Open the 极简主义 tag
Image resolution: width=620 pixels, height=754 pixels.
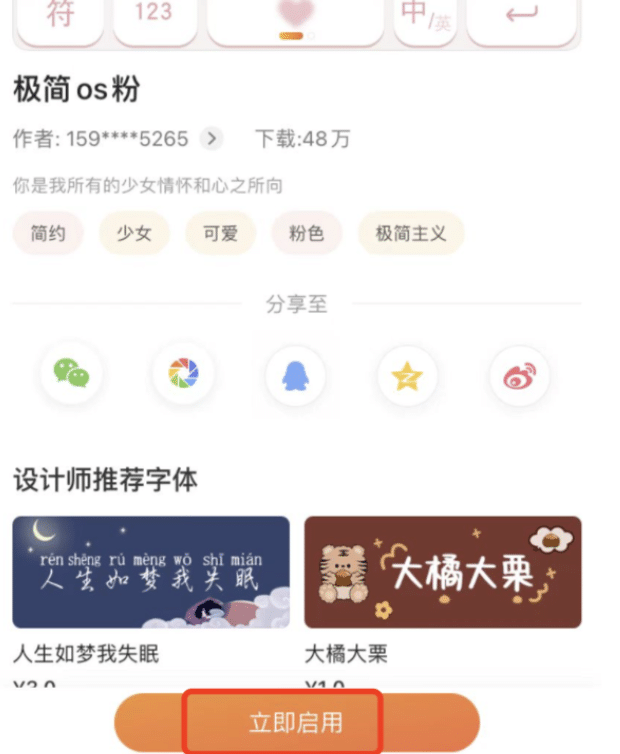pyautogui.click(x=411, y=234)
